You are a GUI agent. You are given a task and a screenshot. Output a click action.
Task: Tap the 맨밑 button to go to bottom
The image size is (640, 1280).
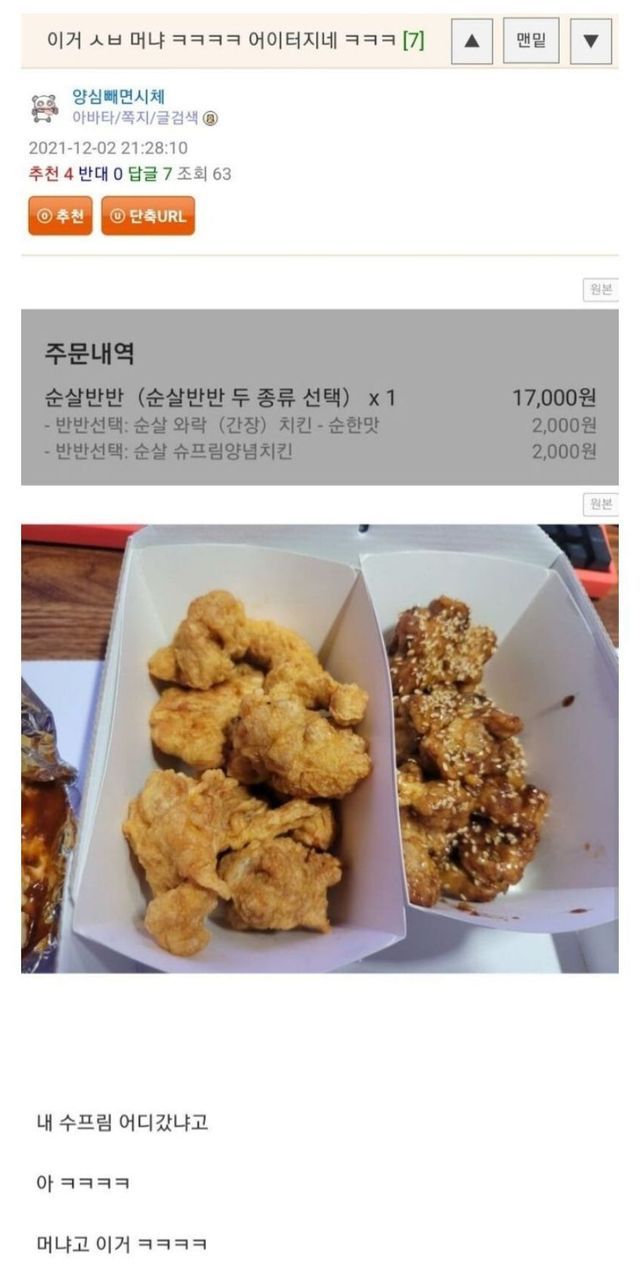pos(531,41)
